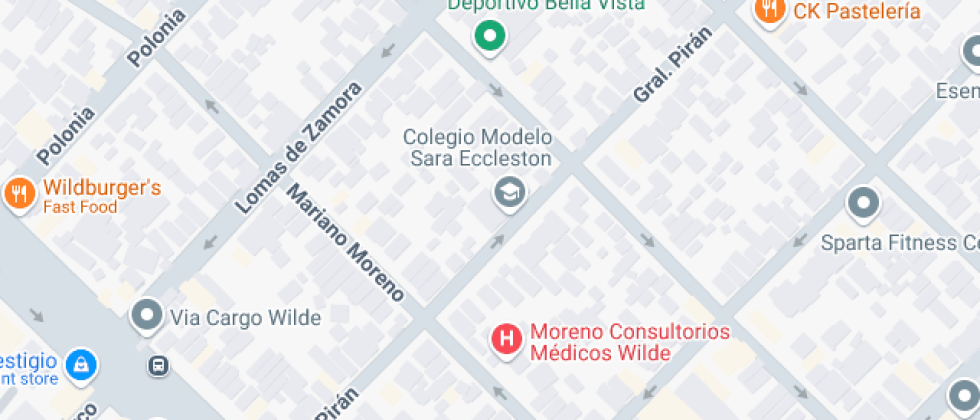
Task: Open the Deportivo Bella Vista map pin
Action: (489, 37)
